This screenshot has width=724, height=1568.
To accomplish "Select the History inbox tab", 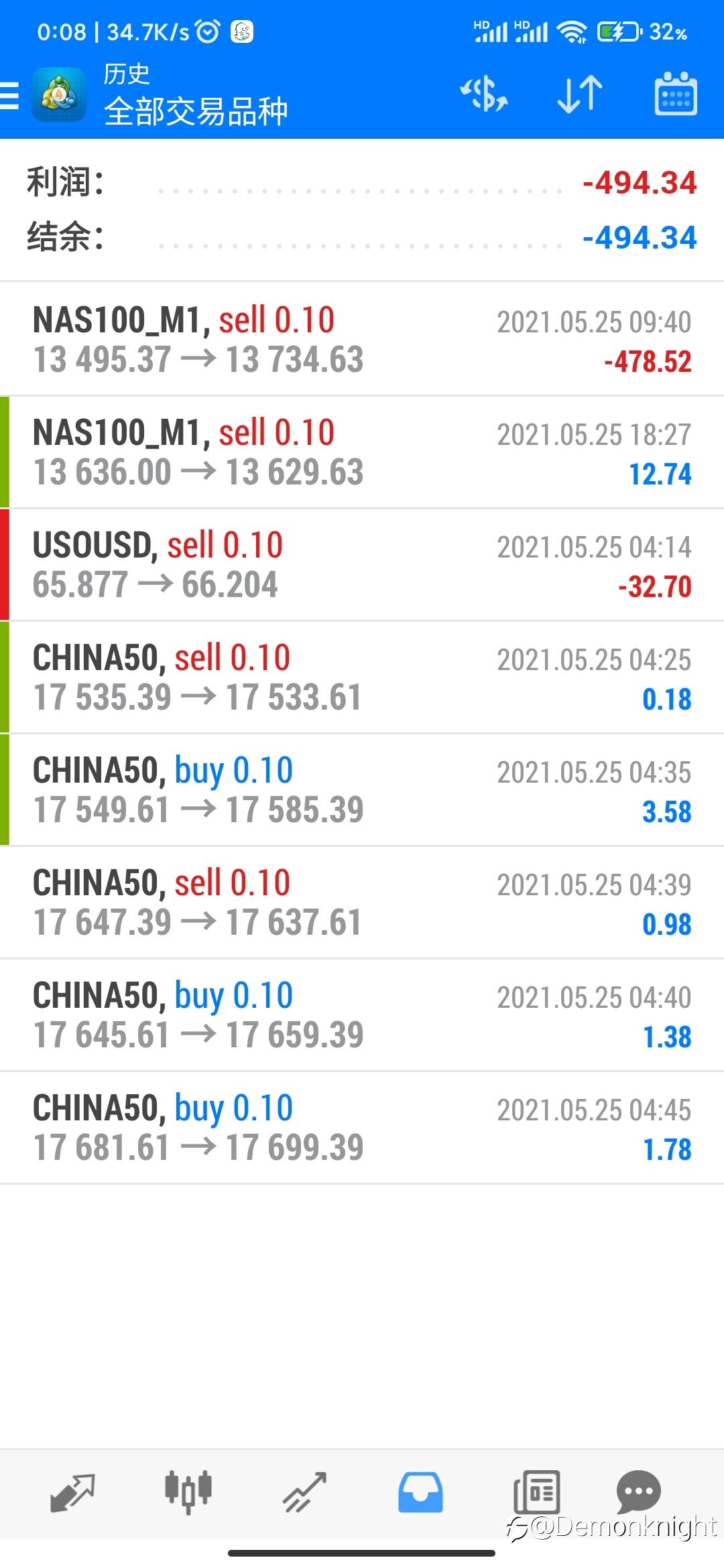I will (420, 1493).
